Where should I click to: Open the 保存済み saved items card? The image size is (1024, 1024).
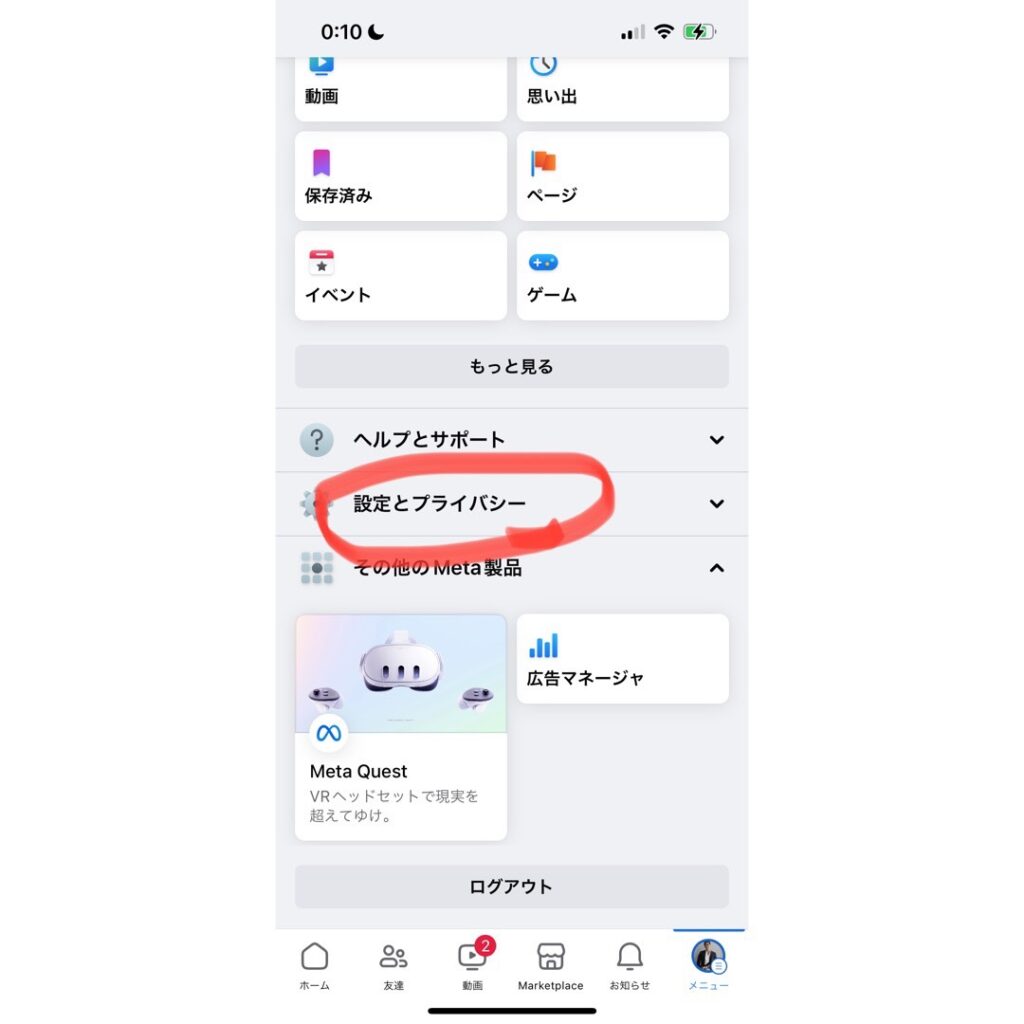point(400,177)
